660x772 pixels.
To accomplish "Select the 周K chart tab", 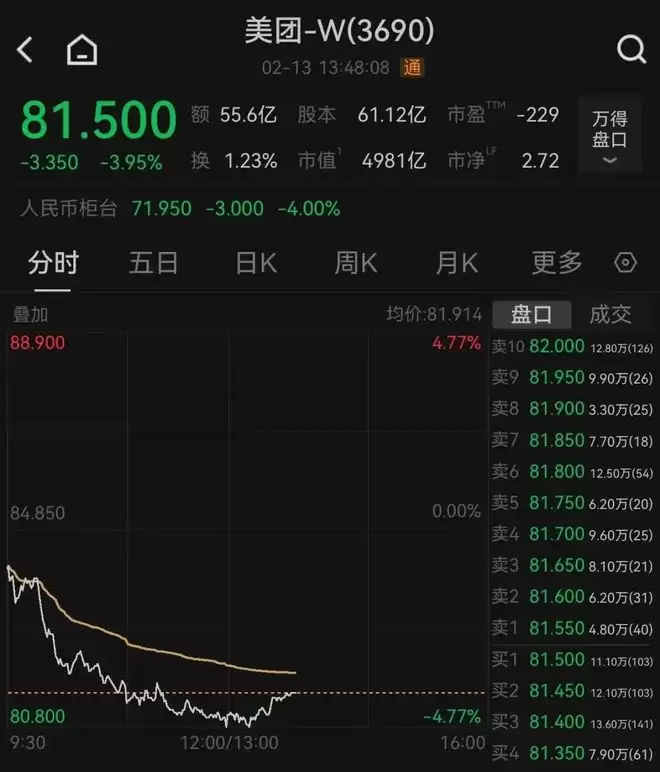I will [356, 263].
